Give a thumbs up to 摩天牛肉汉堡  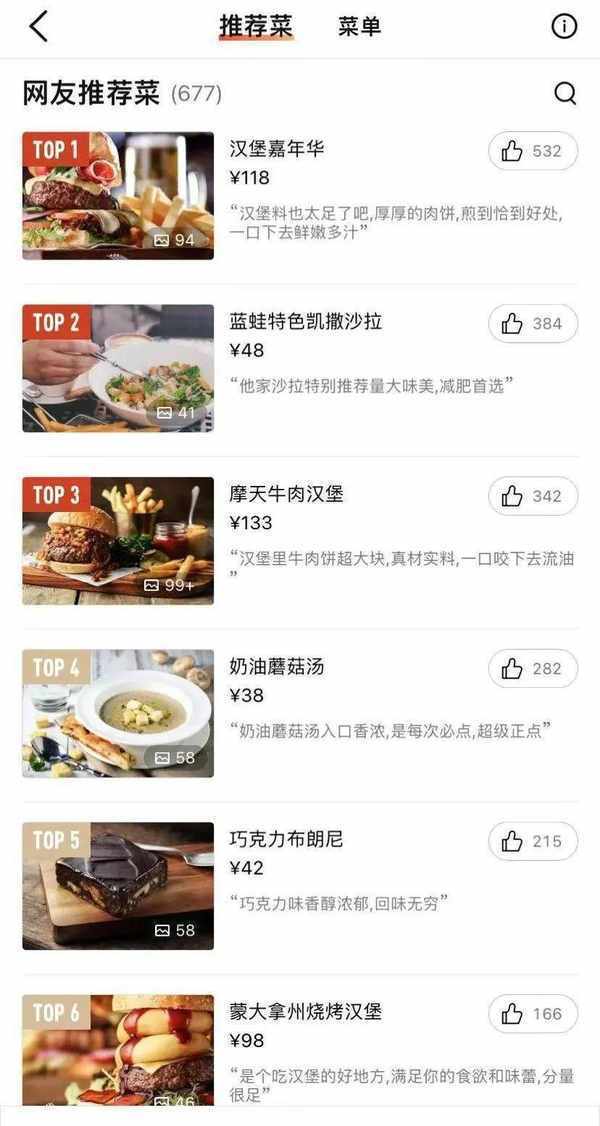533,496
